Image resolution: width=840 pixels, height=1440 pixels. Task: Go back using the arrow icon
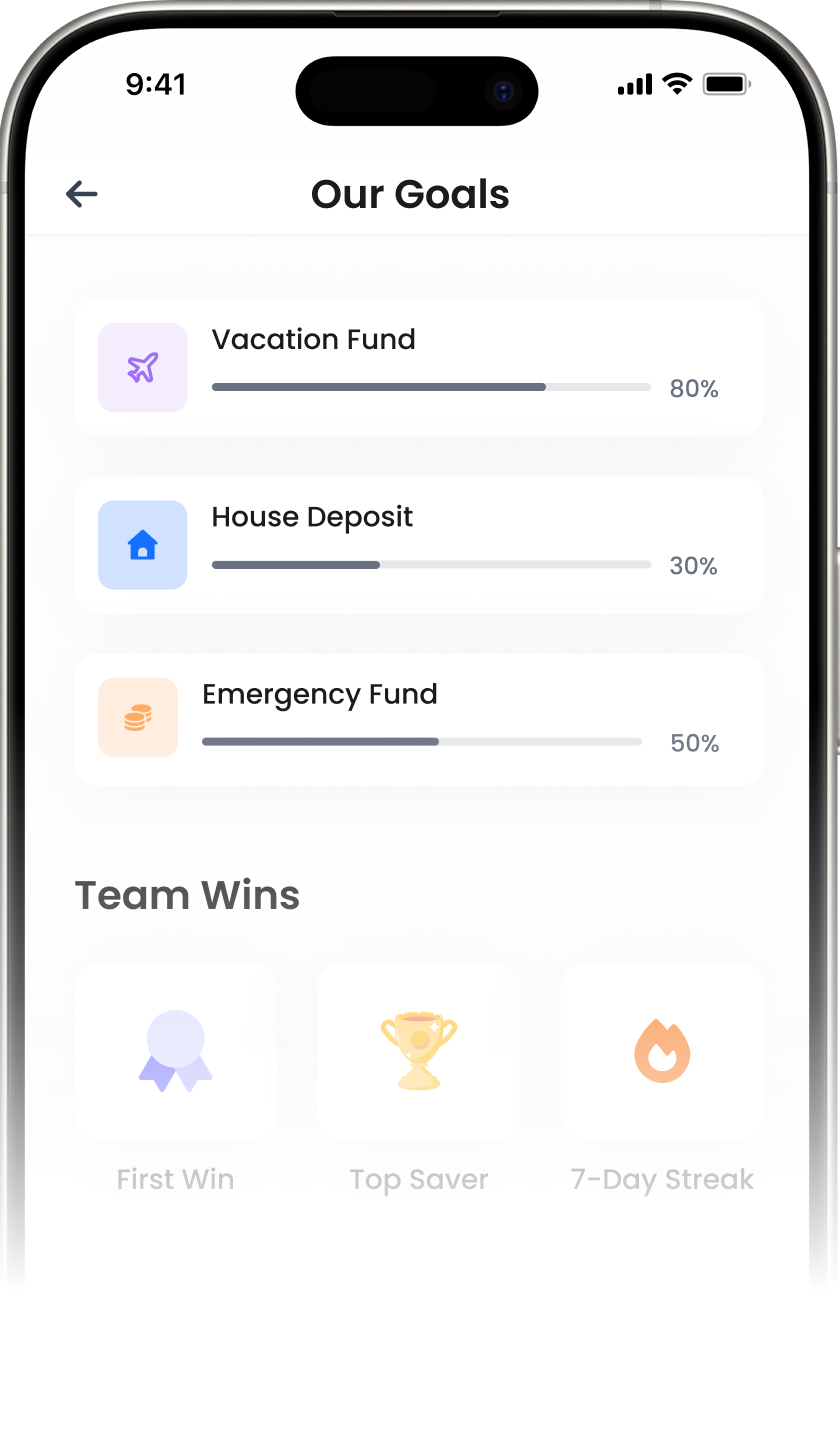click(x=82, y=194)
